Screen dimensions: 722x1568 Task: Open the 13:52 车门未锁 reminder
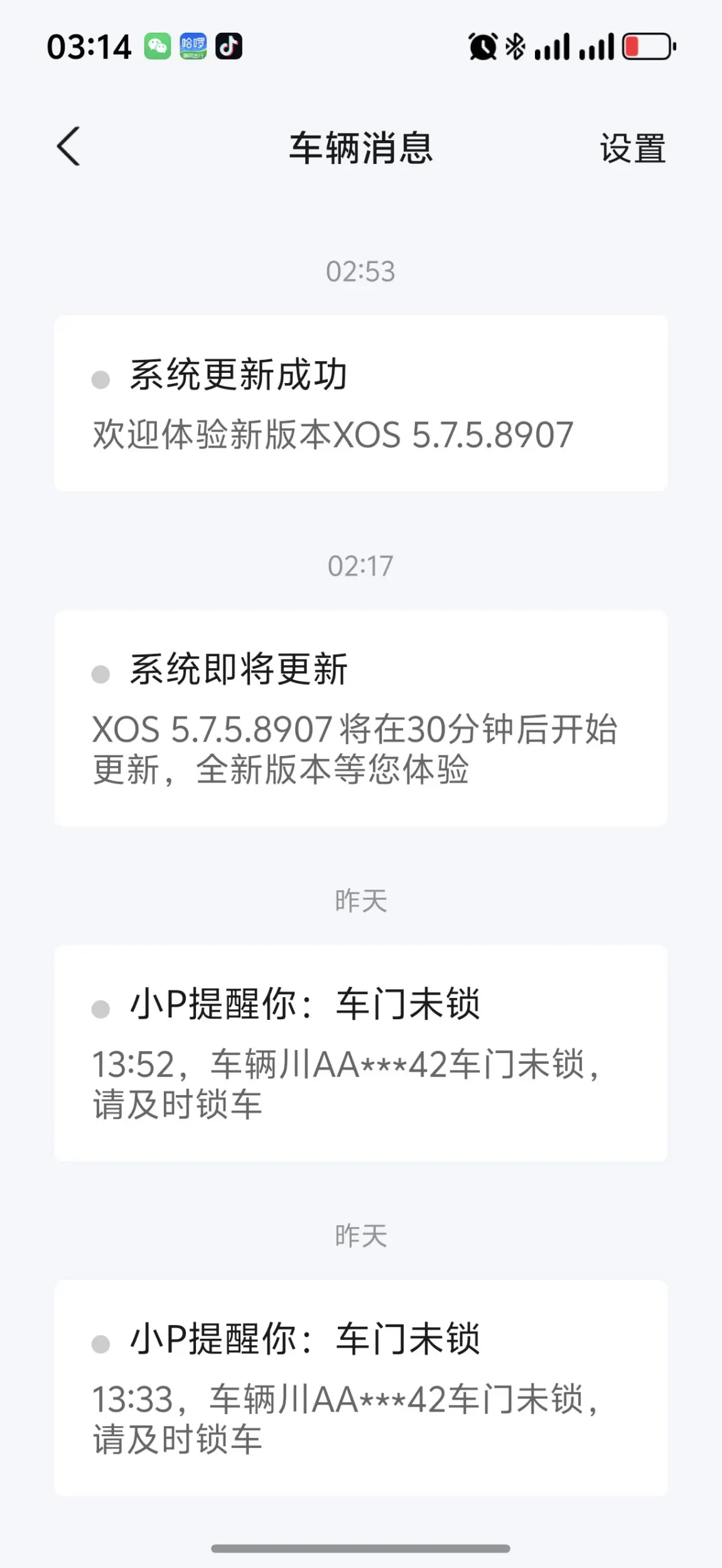pos(360,1053)
